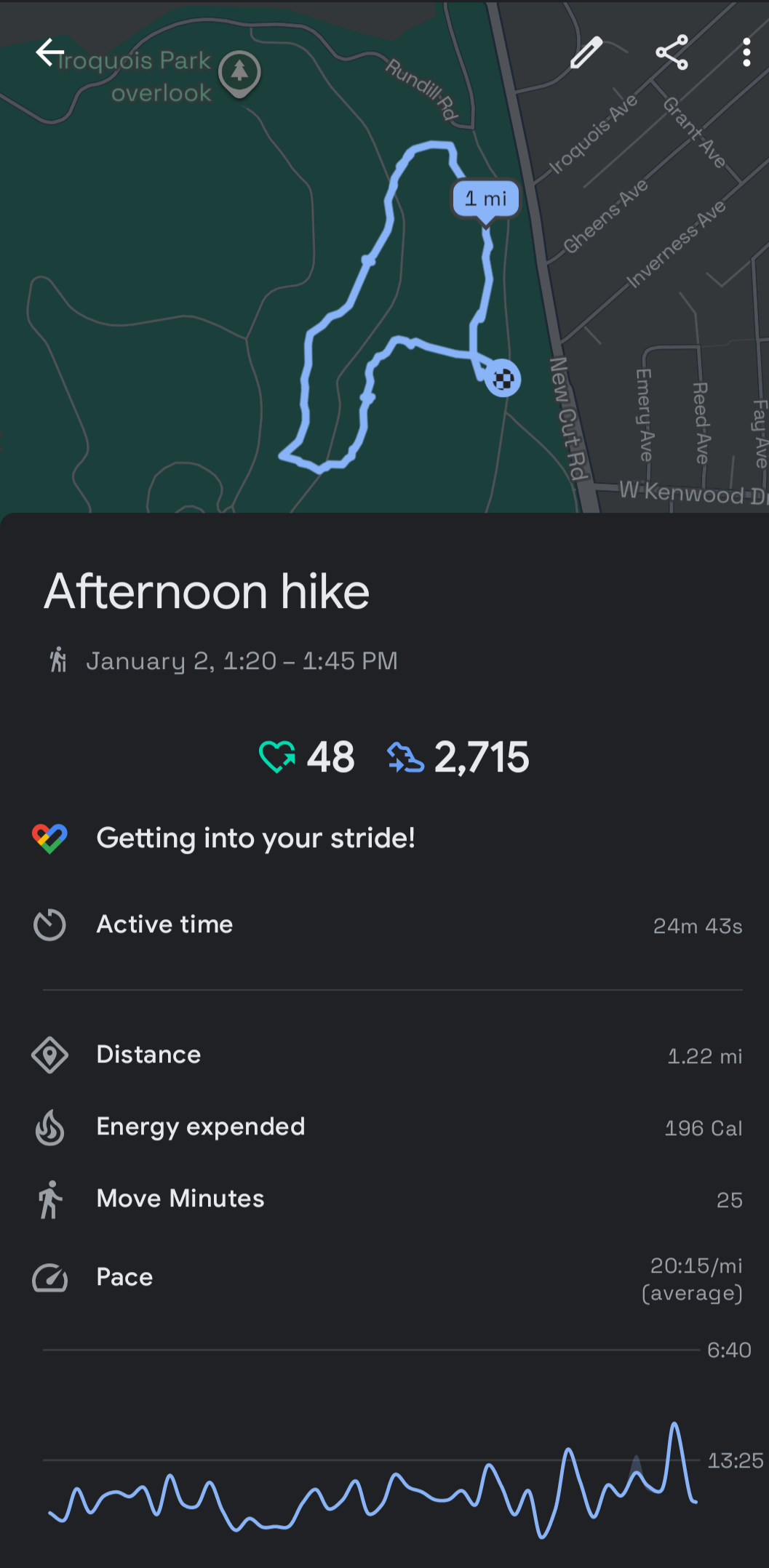The width and height of the screenshot is (769, 1568).
Task: Open the three-dot overflow menu
Action: [x=746, y=52]
